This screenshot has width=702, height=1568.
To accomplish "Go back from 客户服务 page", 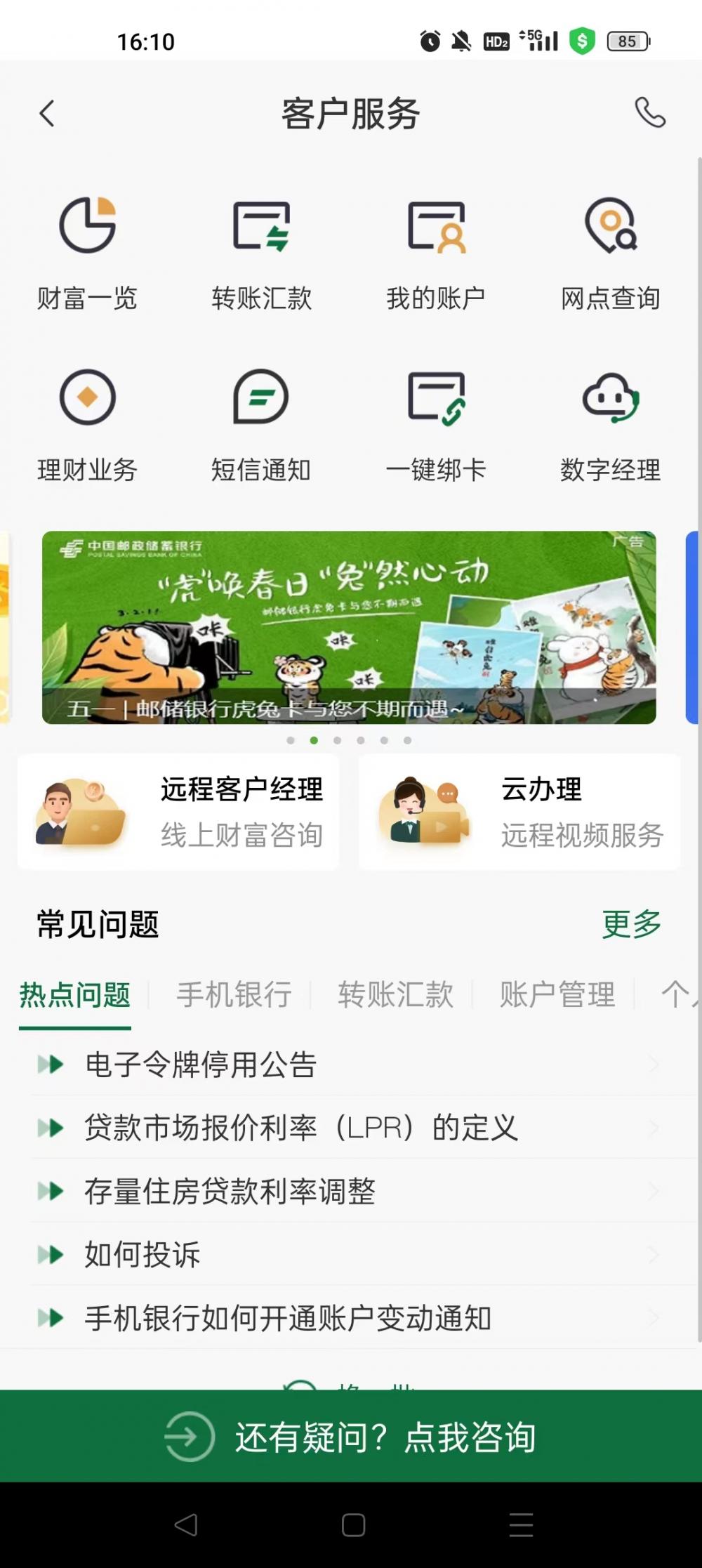I will 47,113.
